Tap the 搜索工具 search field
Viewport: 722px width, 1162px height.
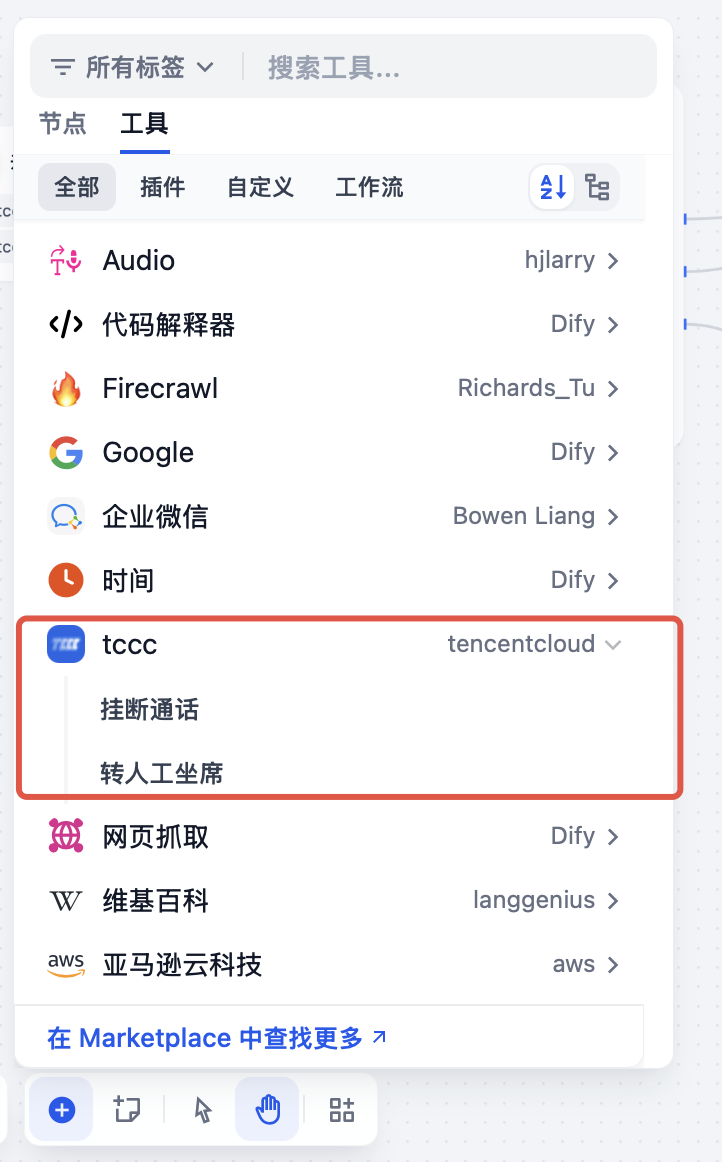pyautogui.click(x=448, y=67)
